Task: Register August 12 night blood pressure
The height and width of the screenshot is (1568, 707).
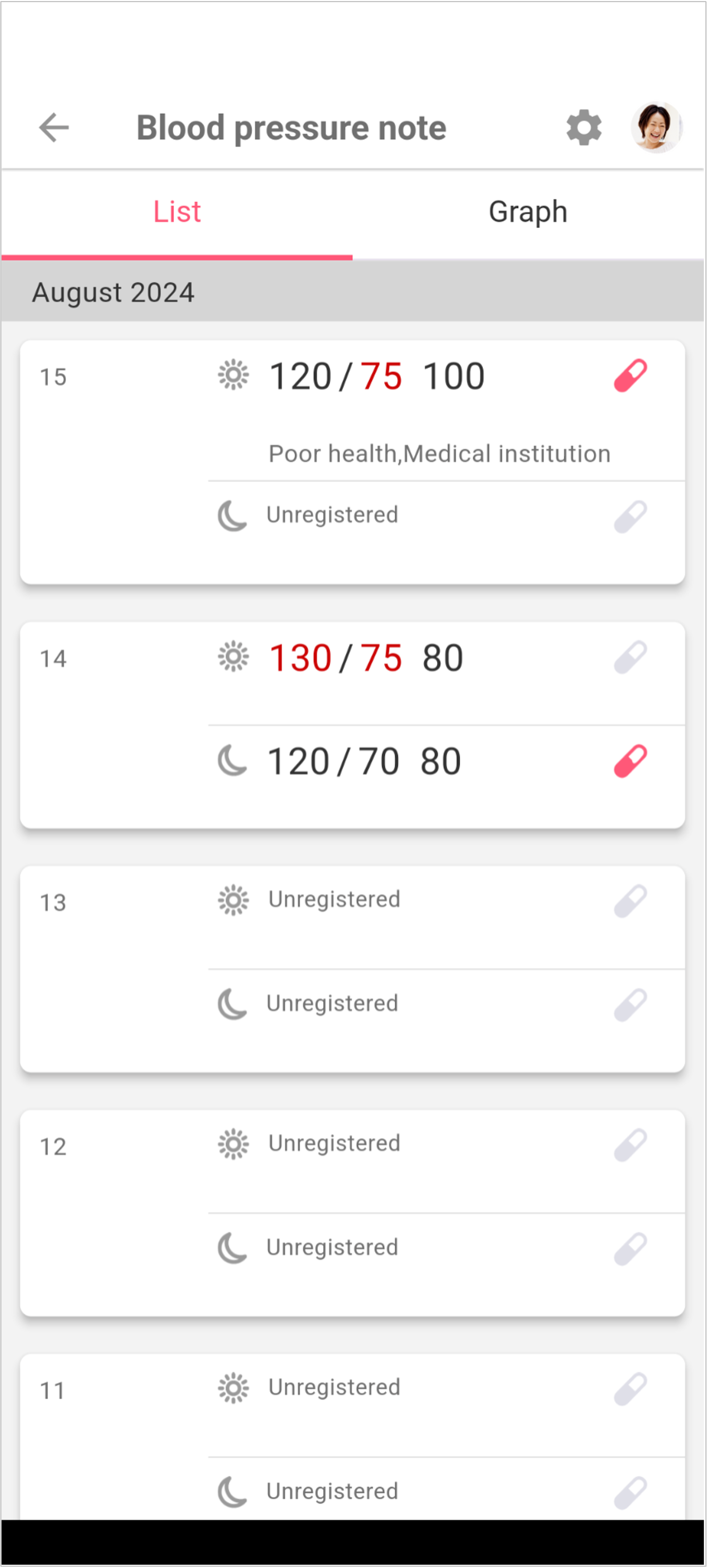Action: (332, 1248)
